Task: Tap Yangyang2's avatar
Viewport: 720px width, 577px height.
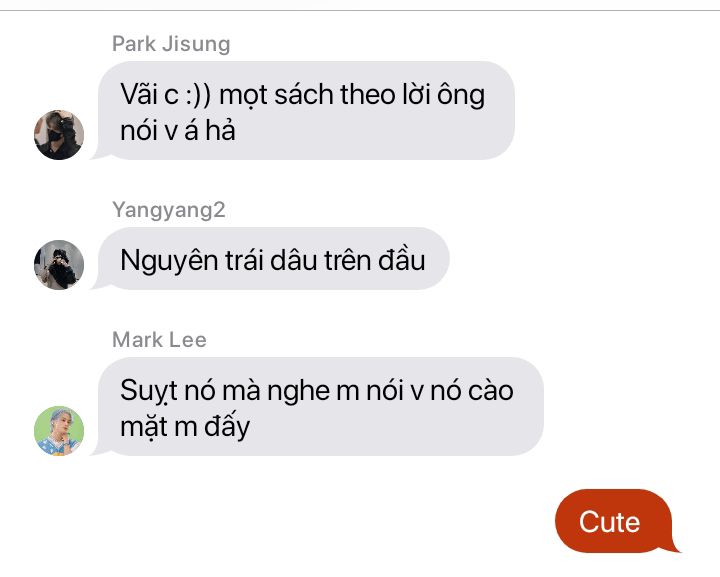Action: point(59,265)
